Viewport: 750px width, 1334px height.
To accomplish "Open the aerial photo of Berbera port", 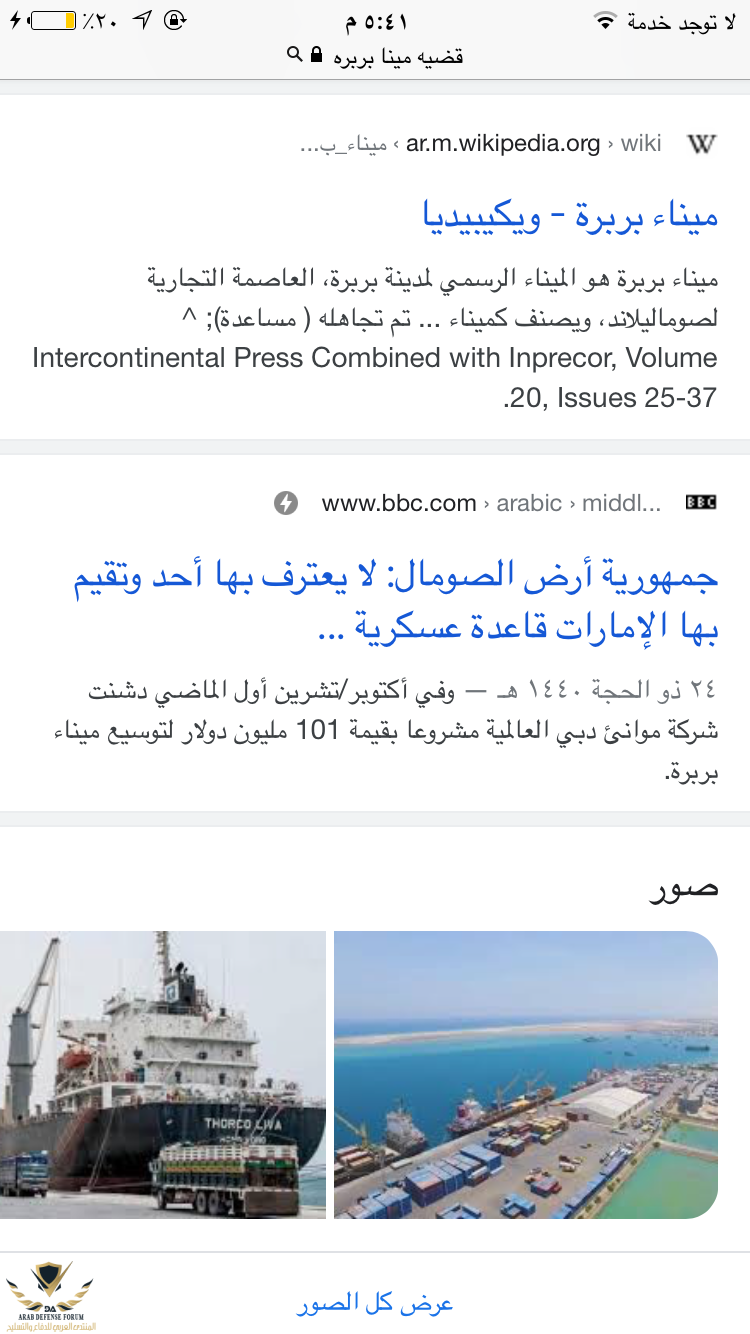I will coord(525,1074).
